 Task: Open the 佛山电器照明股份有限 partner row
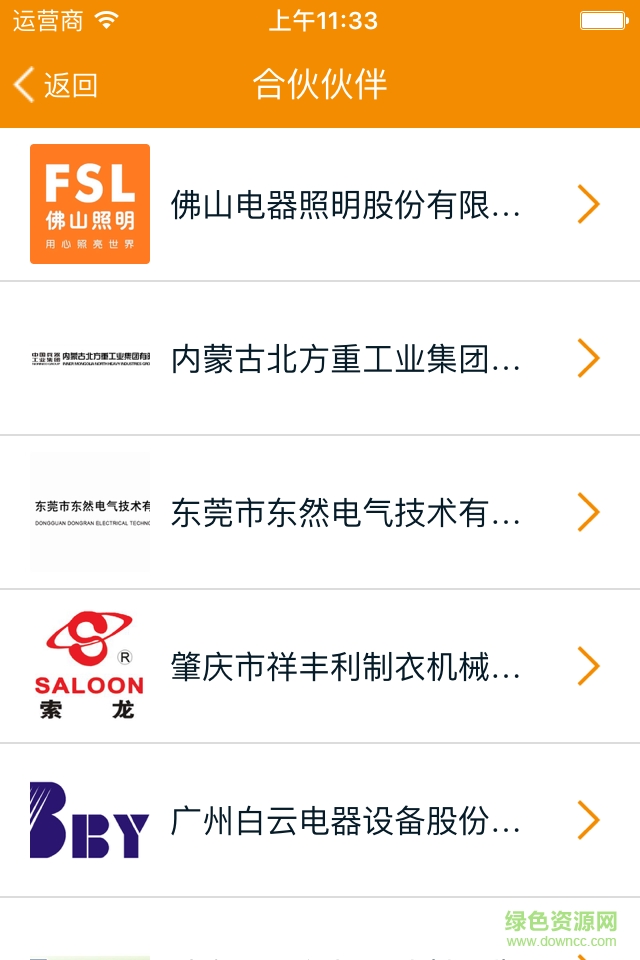(345, 205)
